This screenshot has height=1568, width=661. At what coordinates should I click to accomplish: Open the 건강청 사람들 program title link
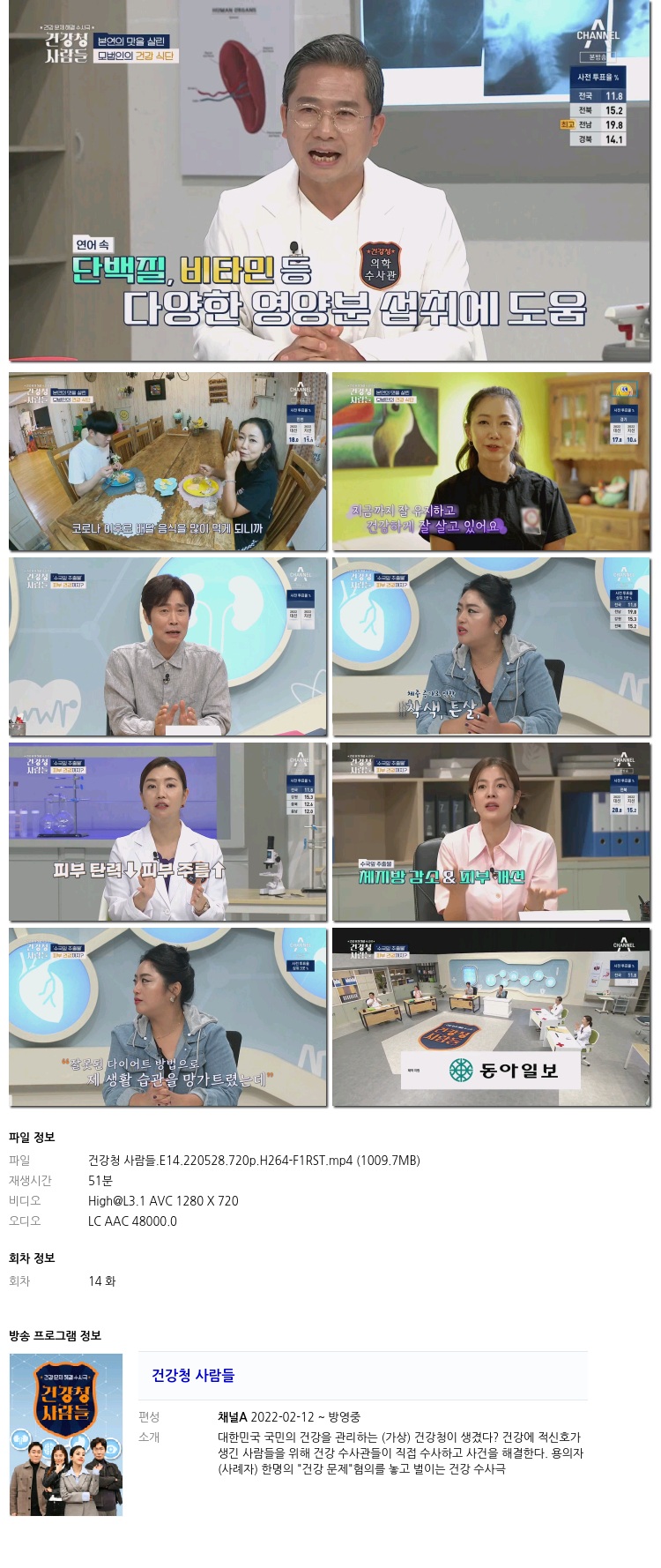pyautogui.click(x=193, y=1375)
